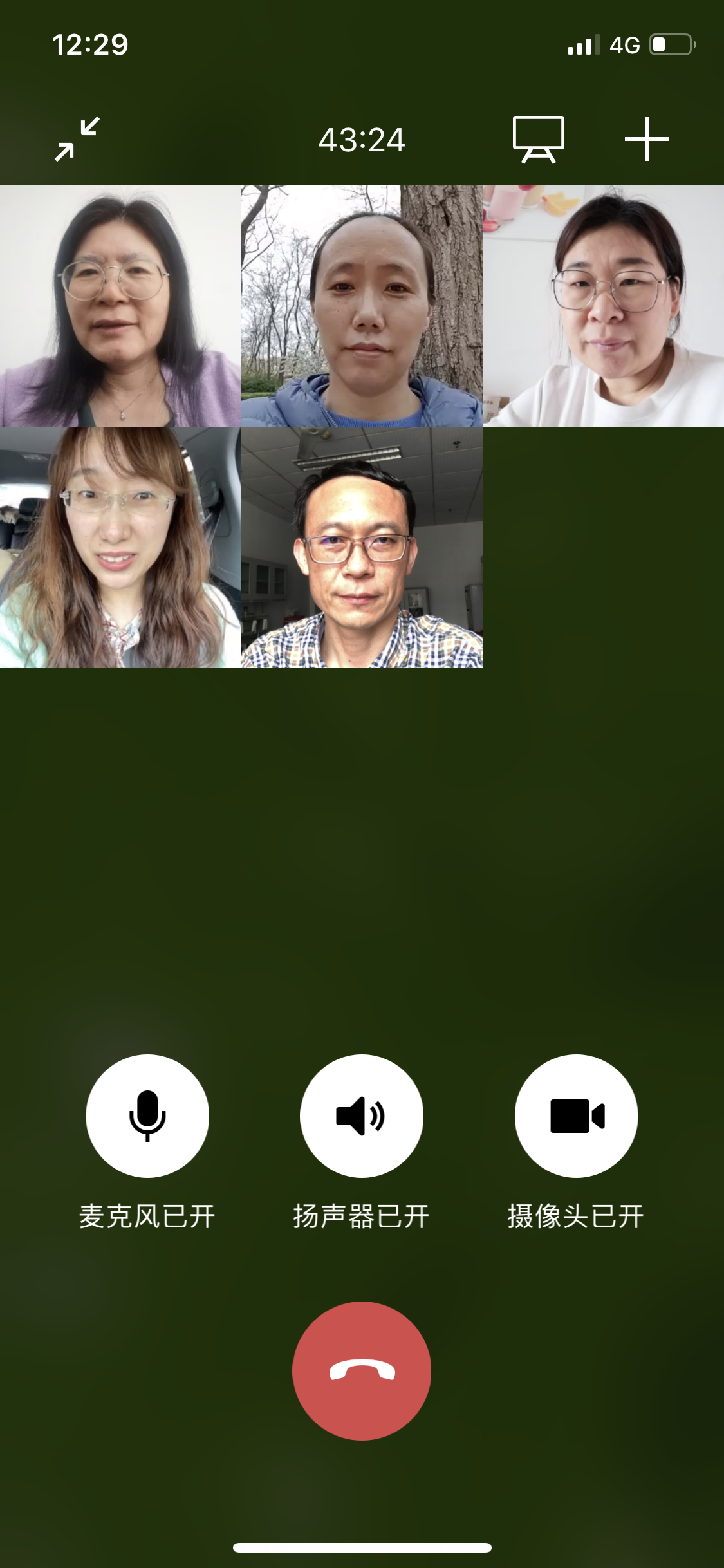Add a participant with the plus icon
The height and width of the screenshot is (1568, 724).
tap(646, 139)
